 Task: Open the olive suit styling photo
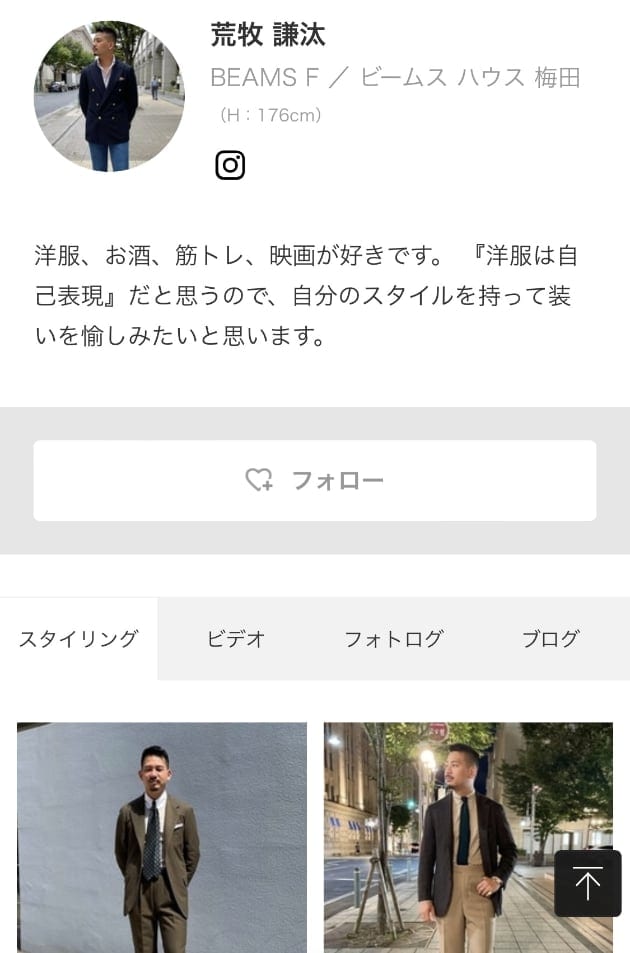tap(162, 837)
